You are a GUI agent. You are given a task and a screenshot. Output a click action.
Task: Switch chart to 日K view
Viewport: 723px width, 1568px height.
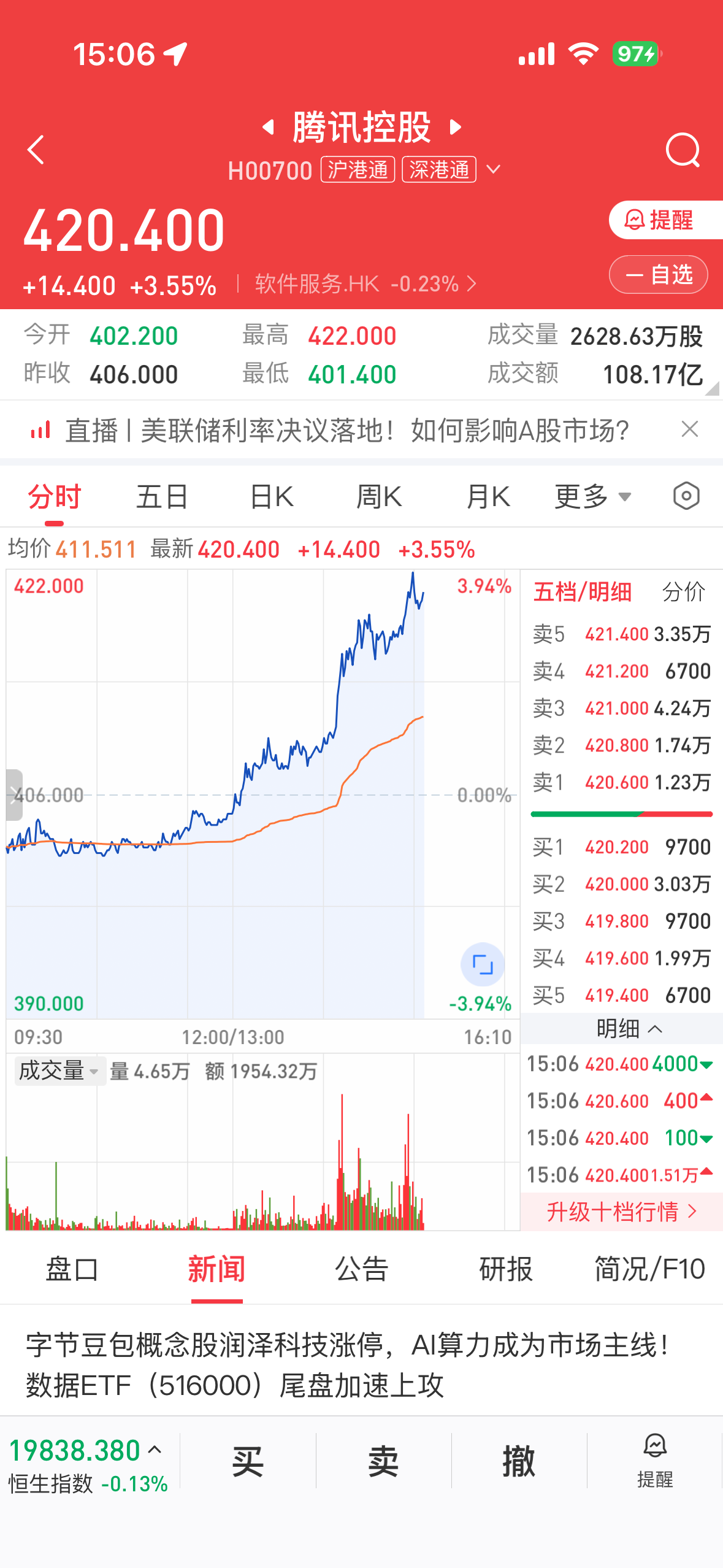point(272,496)
